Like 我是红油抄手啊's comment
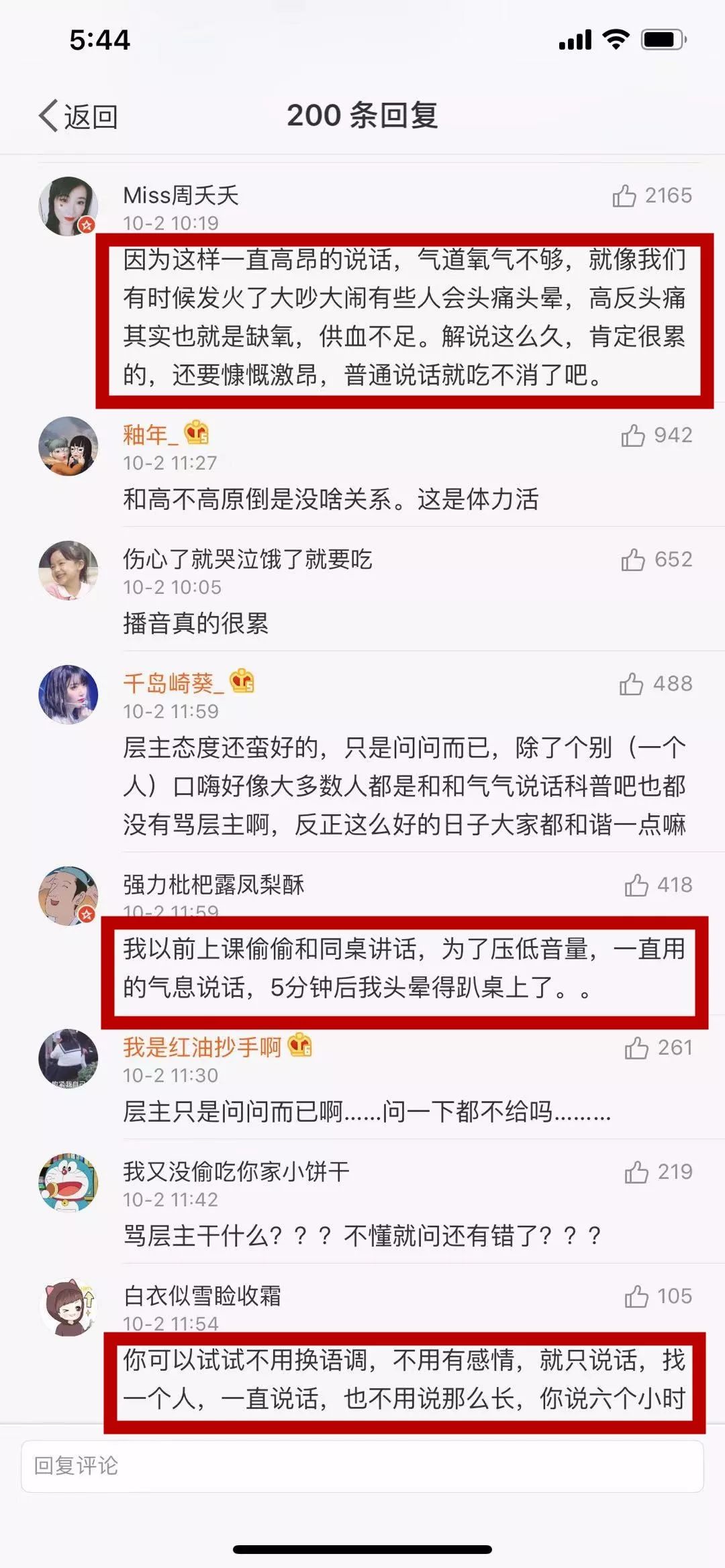This screenshot has height=1568, width=725. pos(636,1047)
